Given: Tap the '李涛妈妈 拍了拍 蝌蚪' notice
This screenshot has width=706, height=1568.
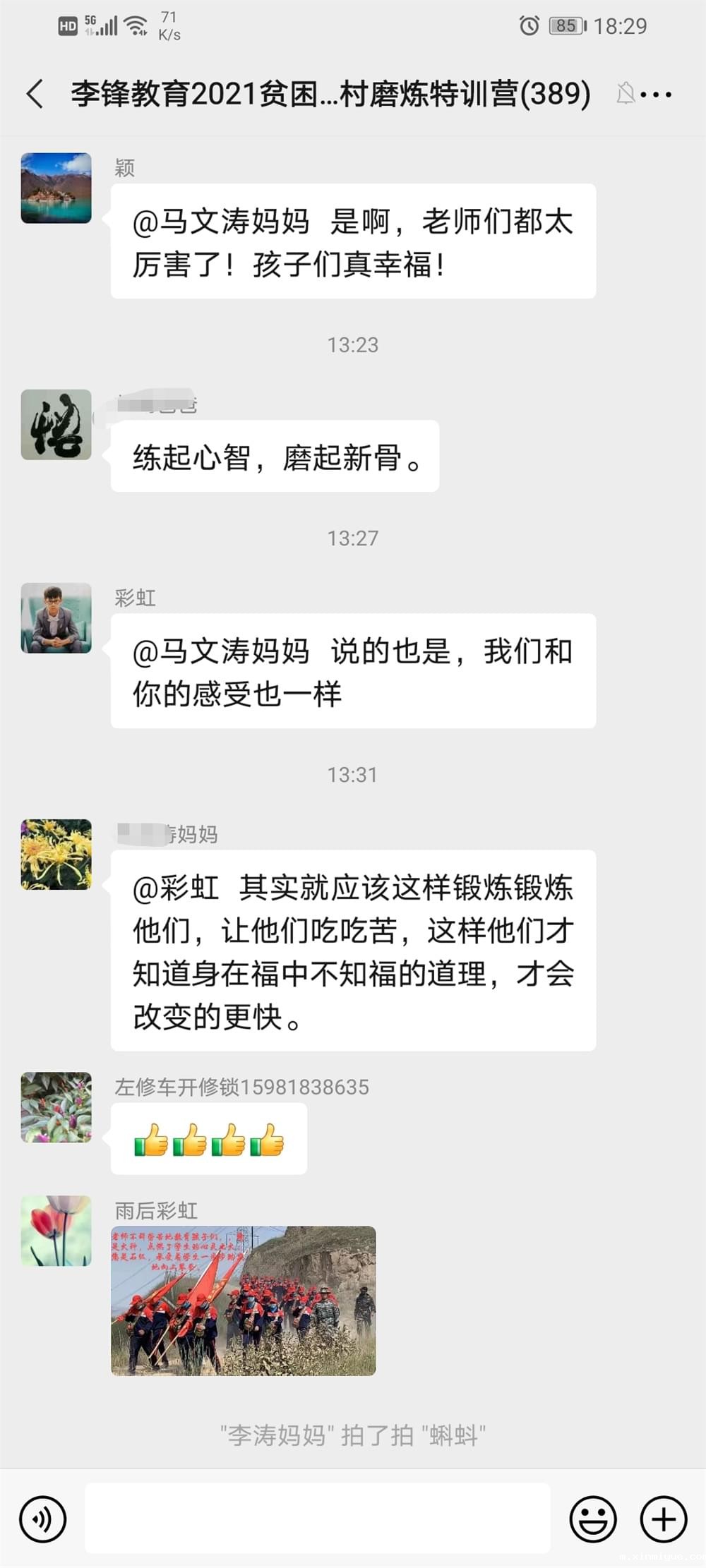Looking at the screenshot, I should pyautogui.click(x=353, y=1431).
